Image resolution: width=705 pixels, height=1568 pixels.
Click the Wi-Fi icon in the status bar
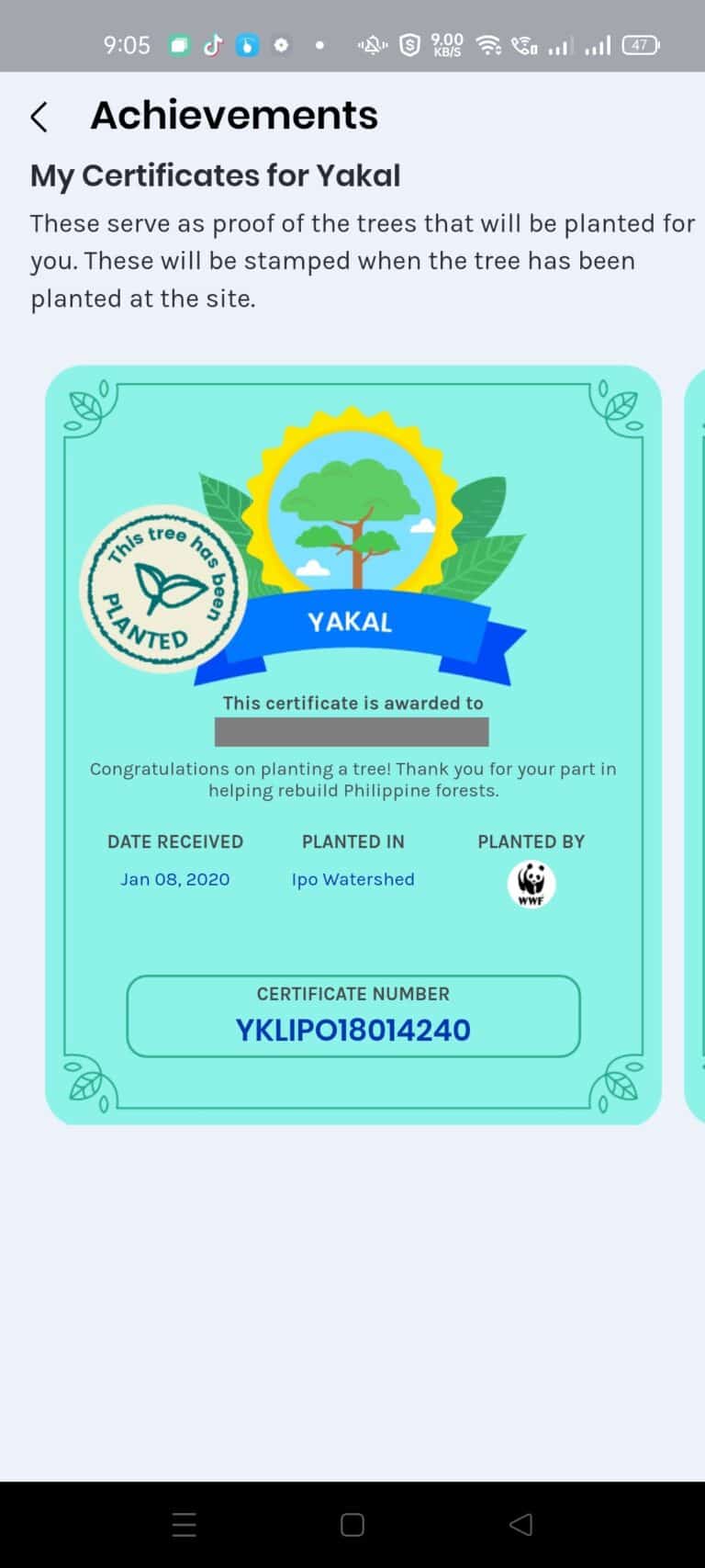(487, 43)
